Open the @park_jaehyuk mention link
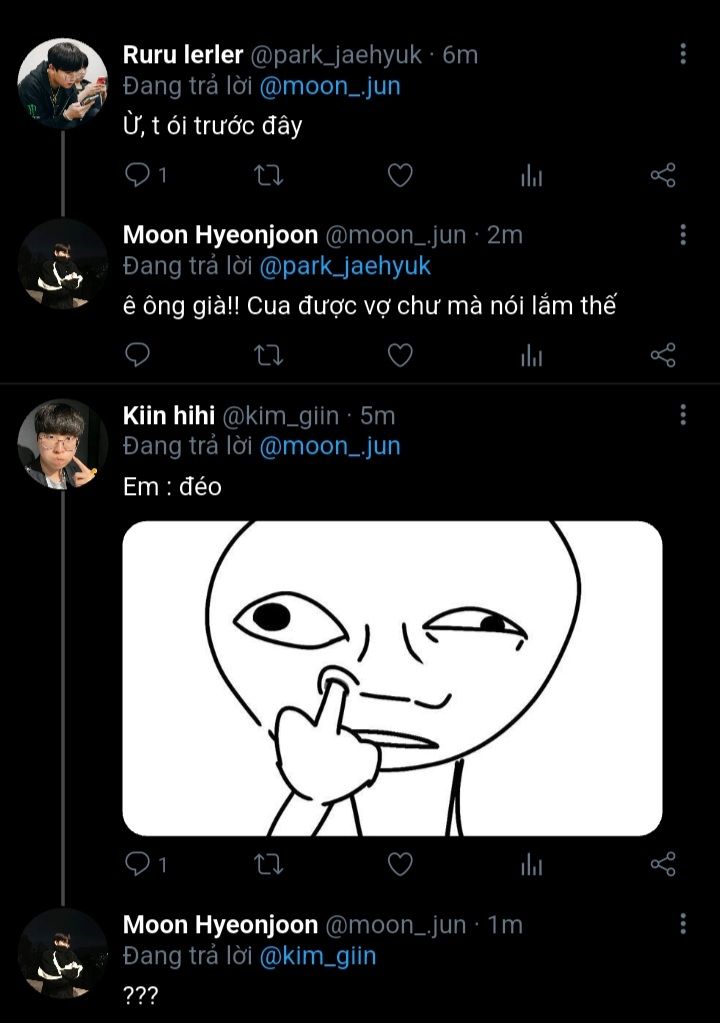The width and height of the screenshot is (720, 1023). coord(345,266)
